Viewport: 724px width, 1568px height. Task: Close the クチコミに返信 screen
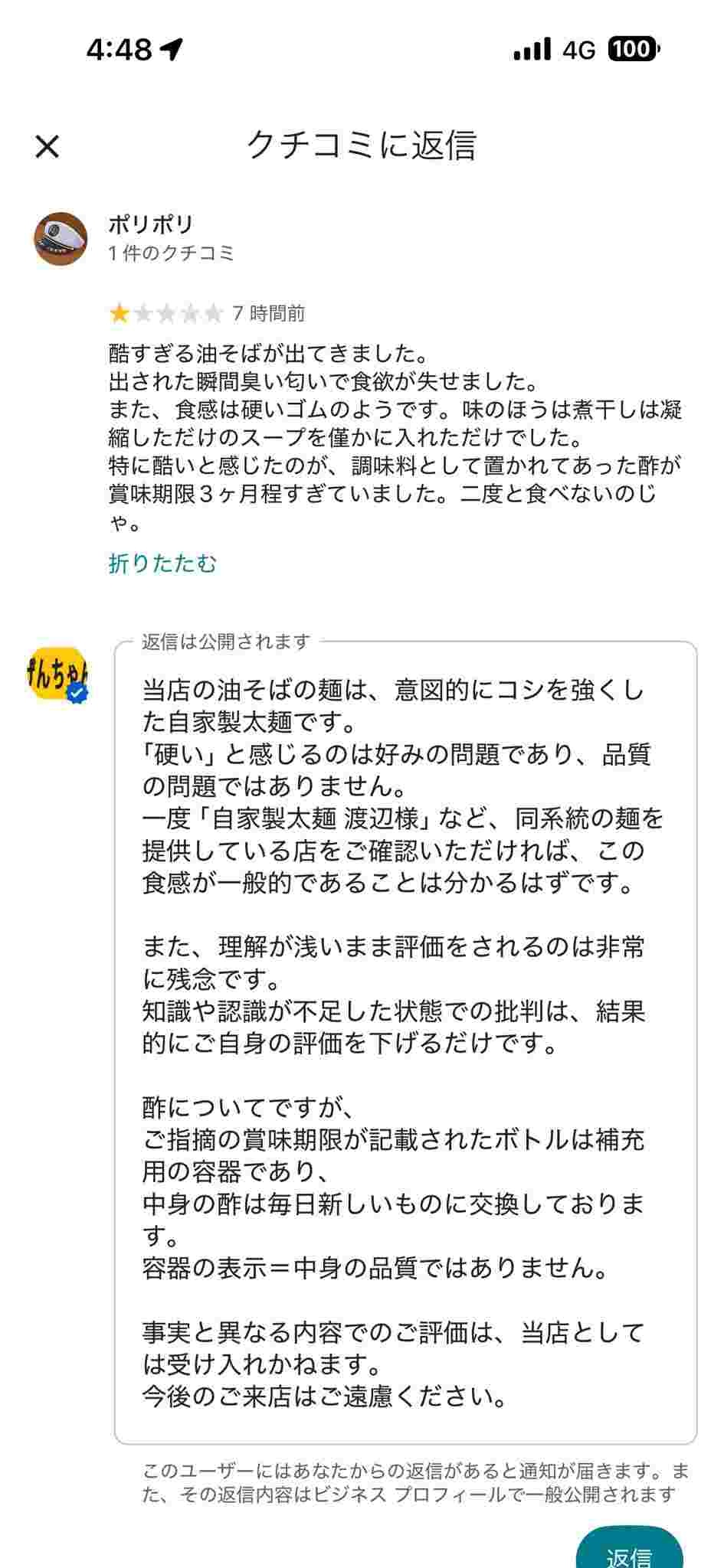click(48, 146)
